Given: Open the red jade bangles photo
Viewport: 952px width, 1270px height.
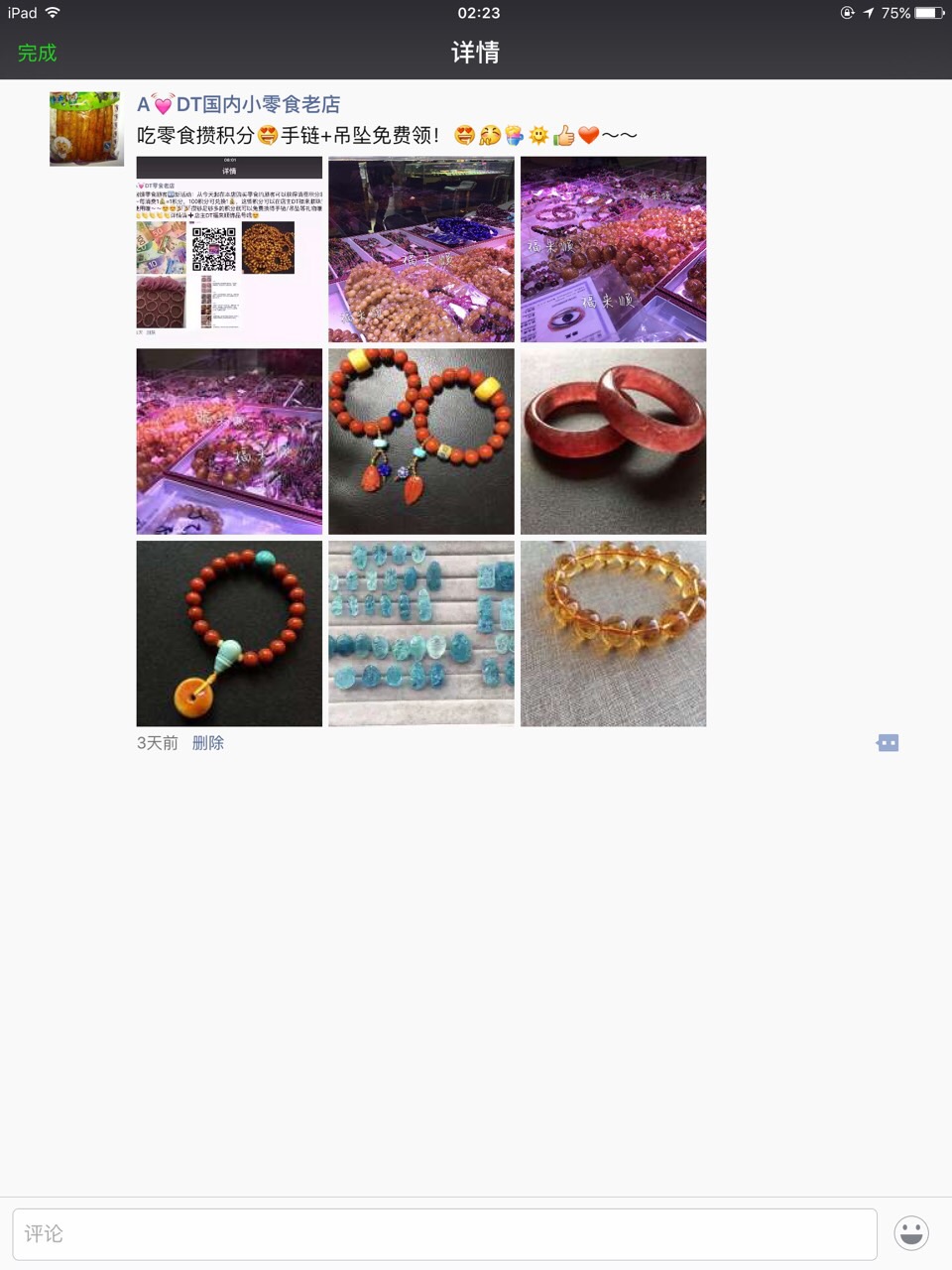Looking at the screenshot, I should (613, 442).
